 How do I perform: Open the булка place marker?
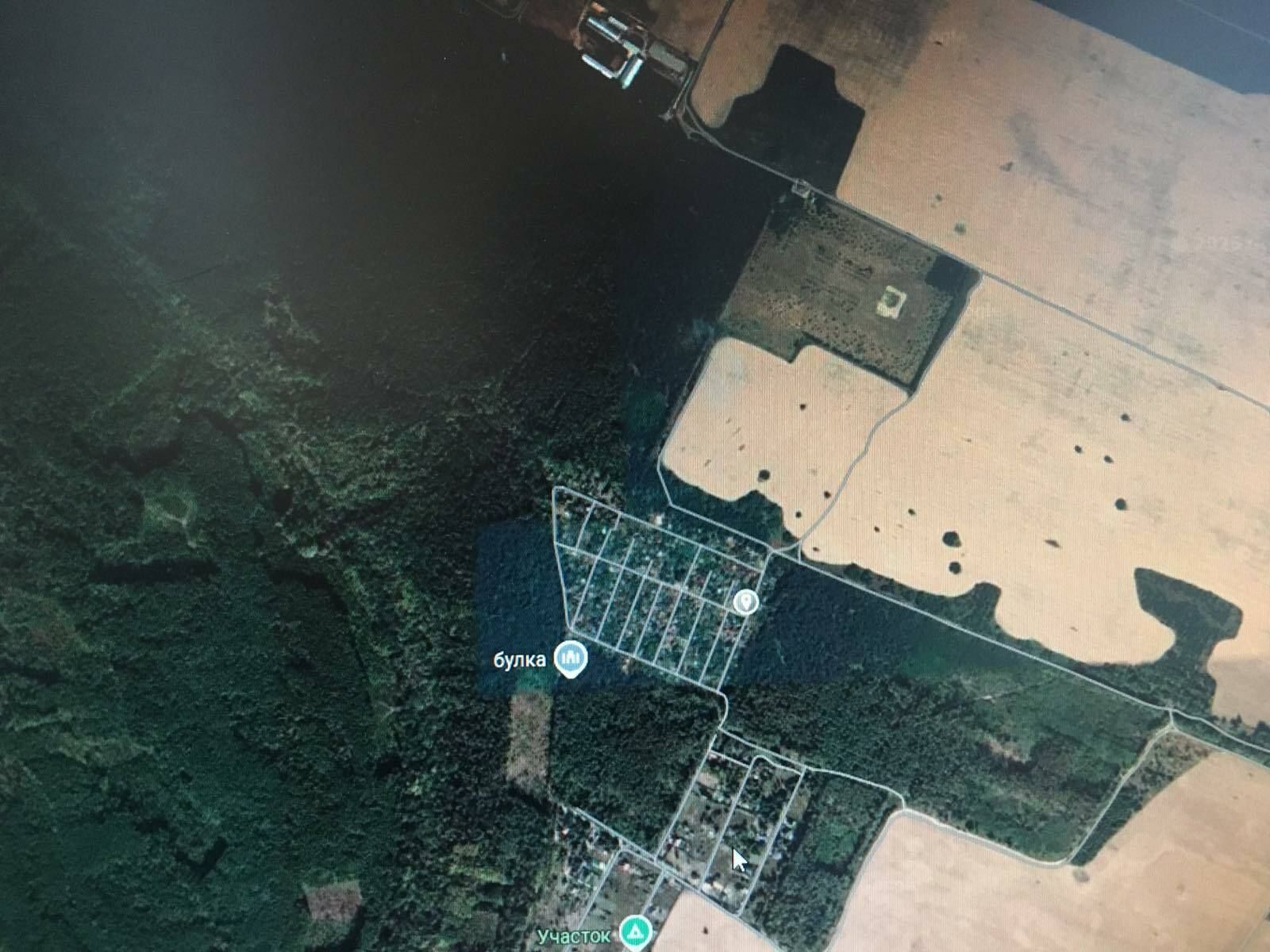pos(570,658)
